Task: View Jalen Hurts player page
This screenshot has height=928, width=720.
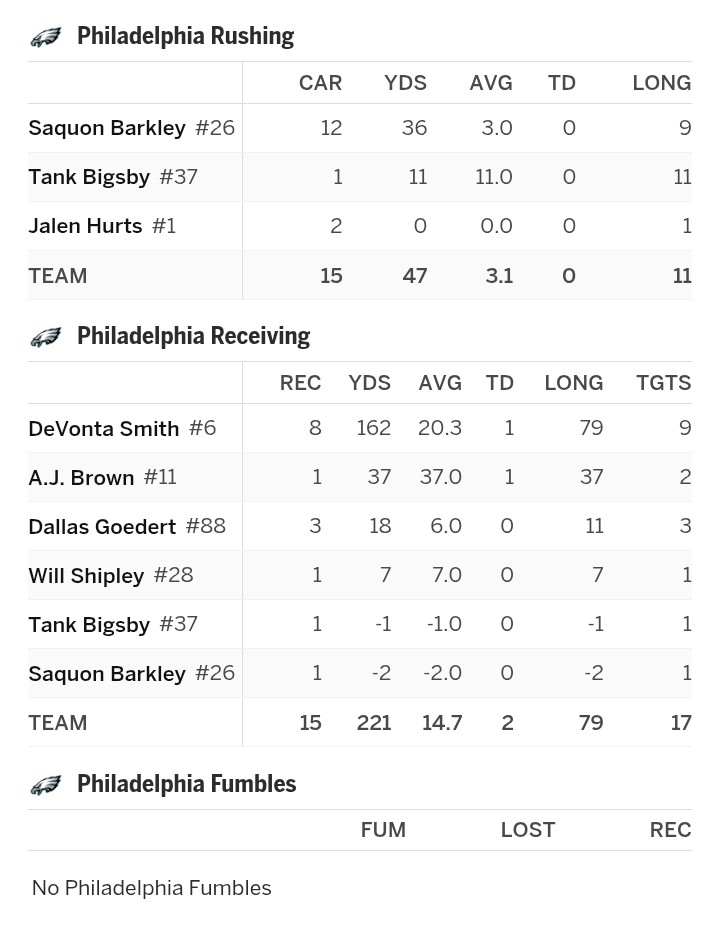Action: 85,226
